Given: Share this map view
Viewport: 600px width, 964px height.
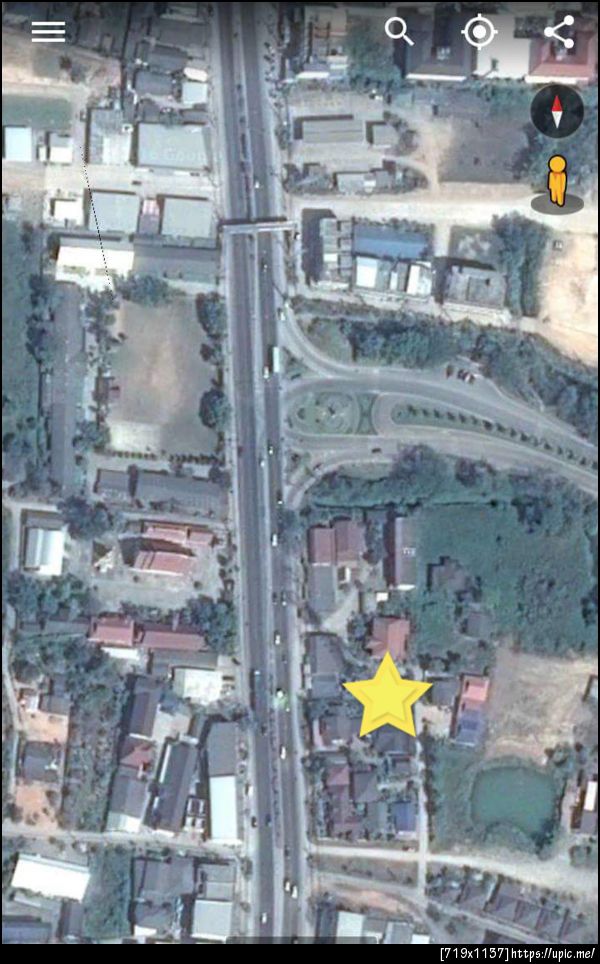Looking at the screenshot, I should 558,31.
